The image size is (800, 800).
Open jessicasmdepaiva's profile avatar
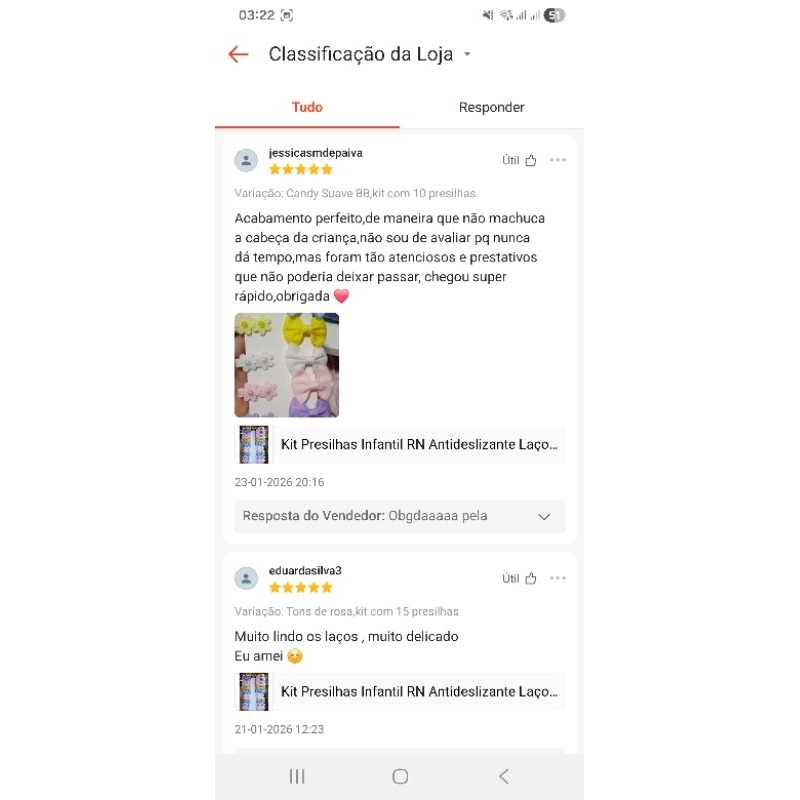(x=246, y=161)
